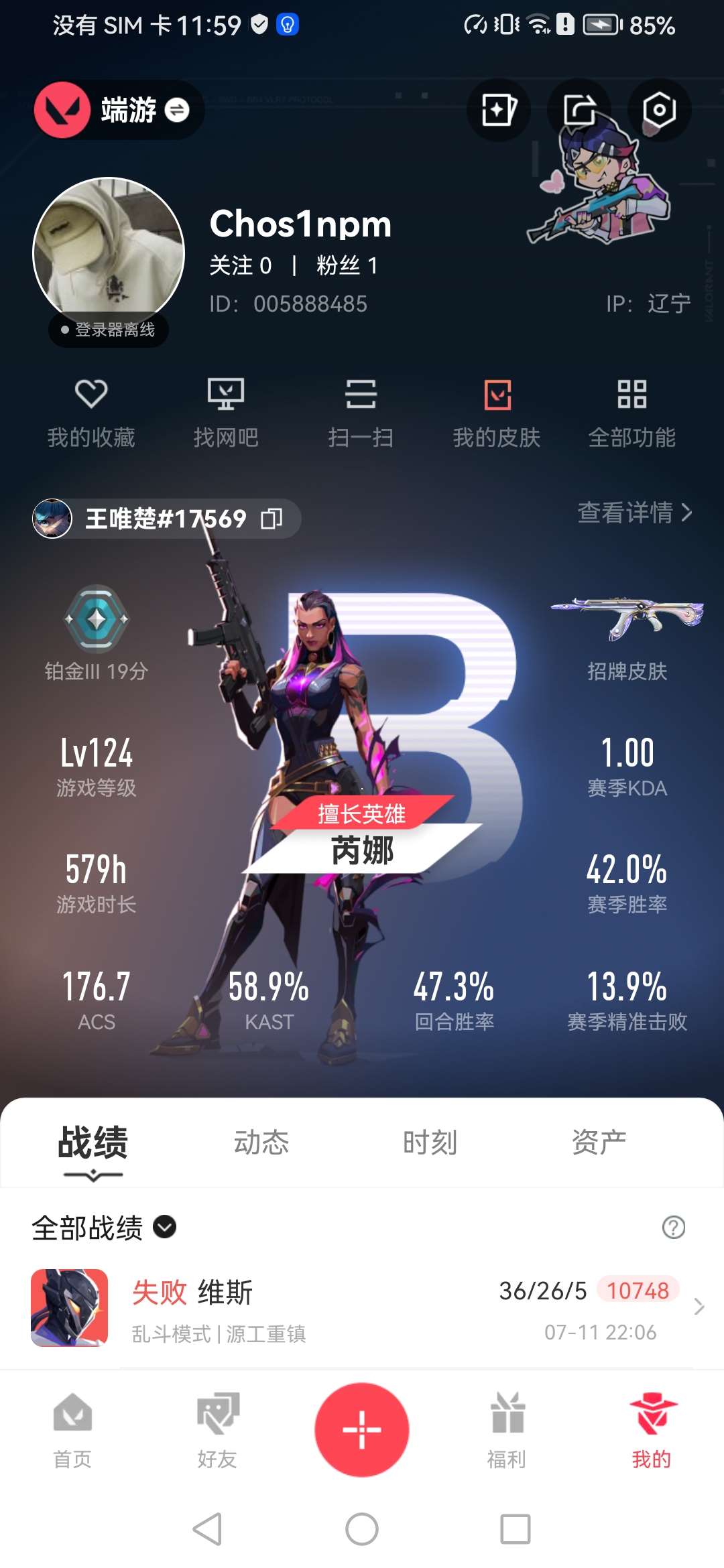Switch to the 动态 tab

(x=261, y=1142)
